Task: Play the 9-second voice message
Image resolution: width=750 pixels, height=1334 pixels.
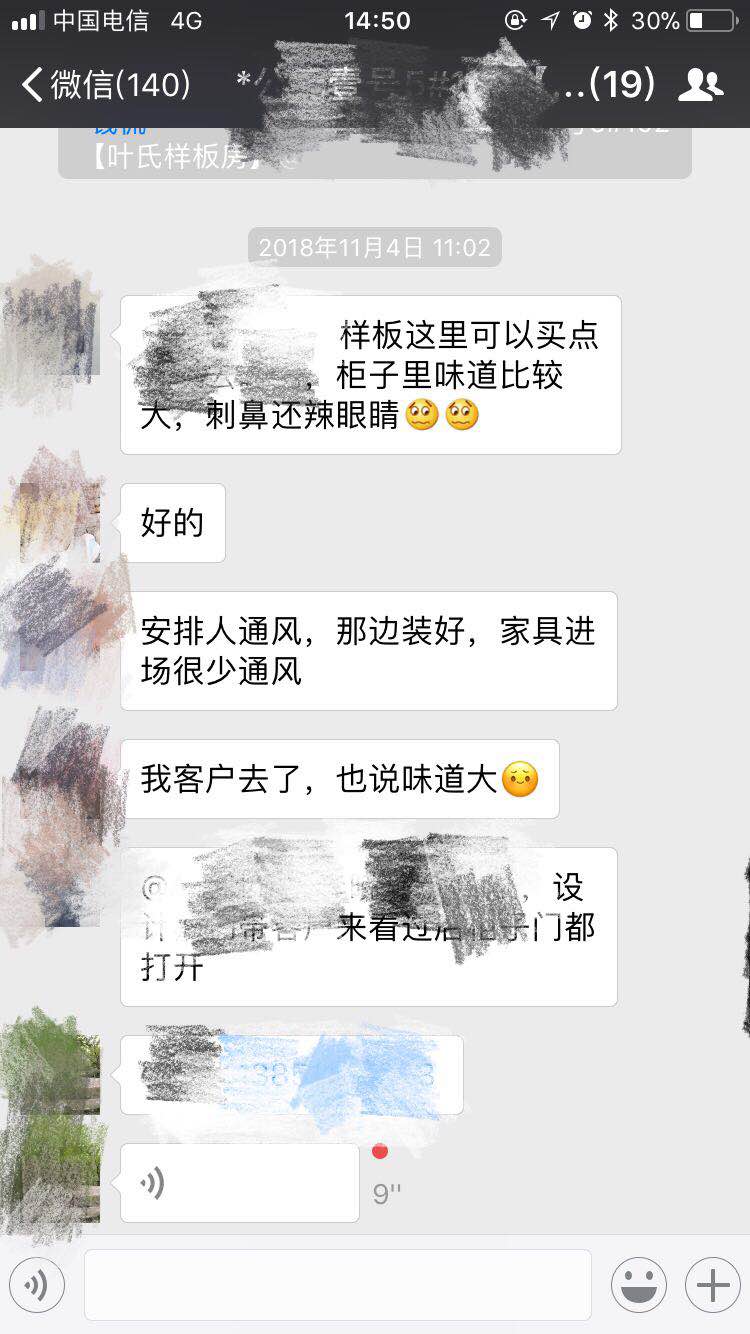Action: (240, 1183)
